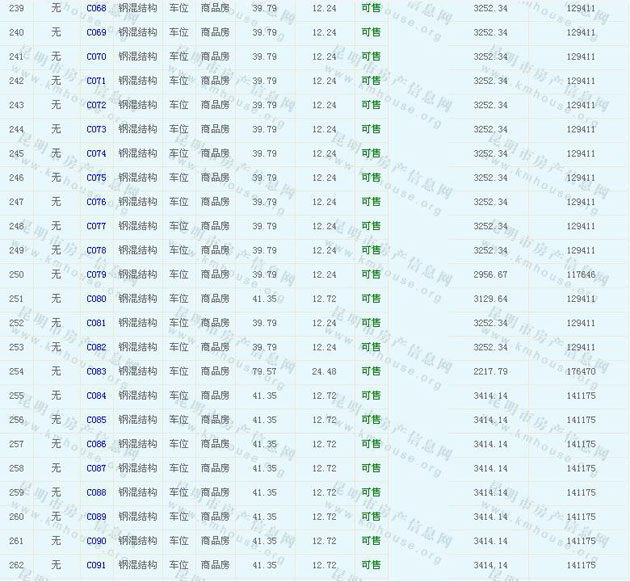View unit C088 information

click(x=96, y=492)
